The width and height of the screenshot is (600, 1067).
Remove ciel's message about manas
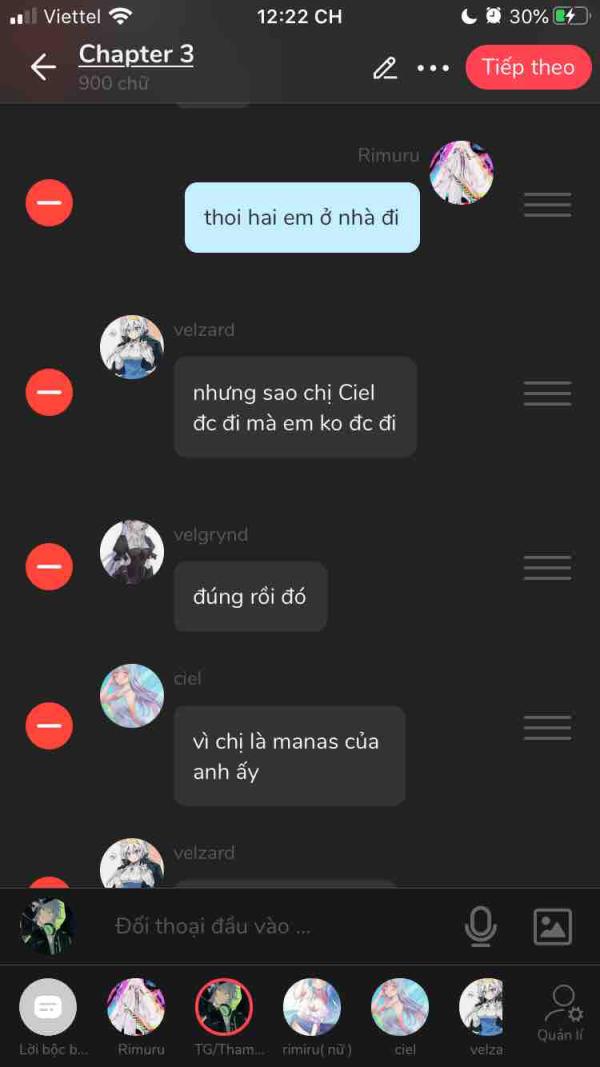coord(49,726)
